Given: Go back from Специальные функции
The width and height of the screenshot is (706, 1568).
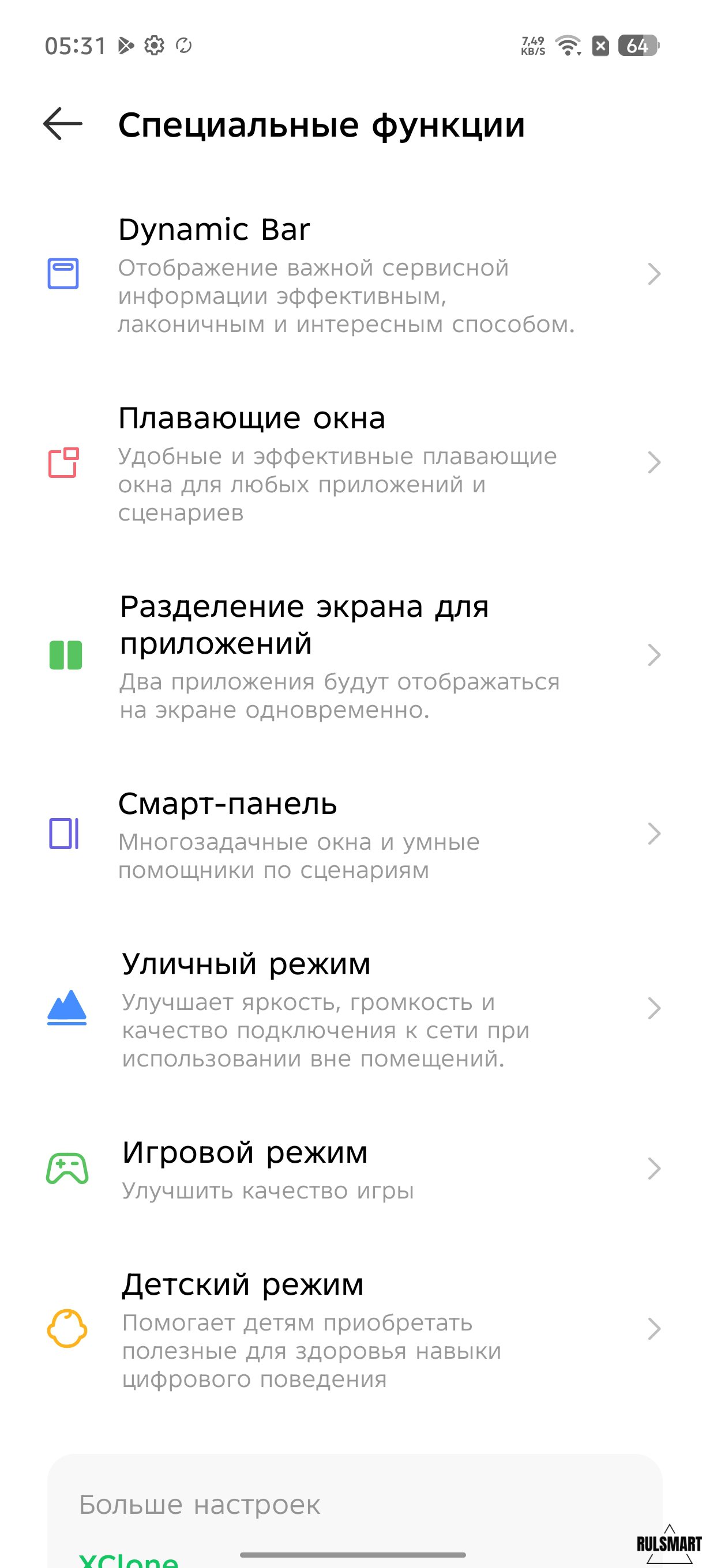Looking at the screenshot, I should pyautogui.click(x=63, y=124).
